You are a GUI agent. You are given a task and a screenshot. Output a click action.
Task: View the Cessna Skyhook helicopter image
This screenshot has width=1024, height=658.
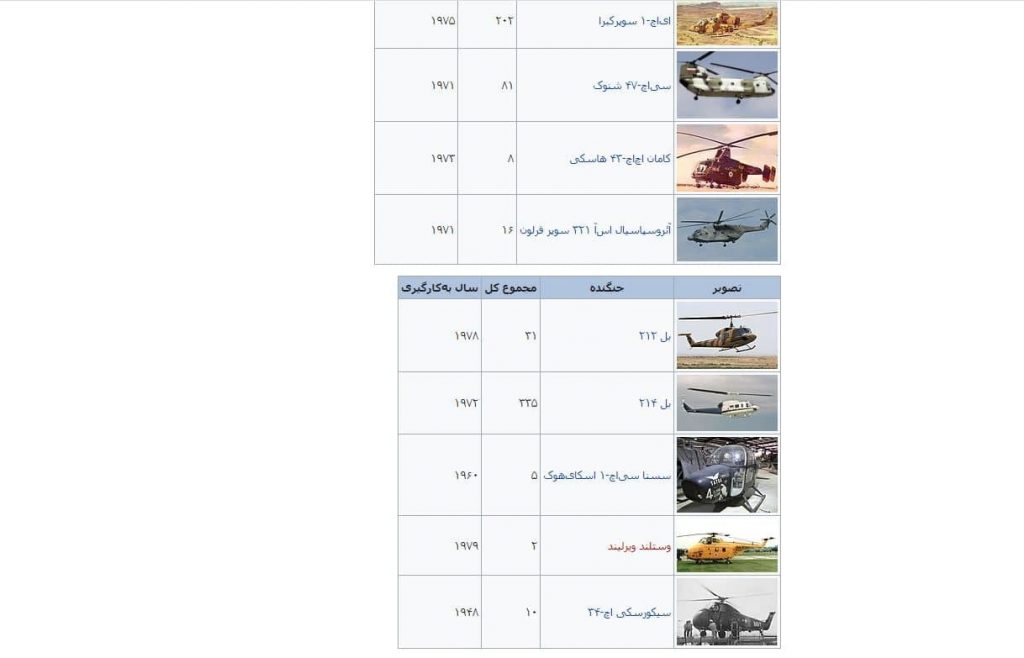coord(727,475)
